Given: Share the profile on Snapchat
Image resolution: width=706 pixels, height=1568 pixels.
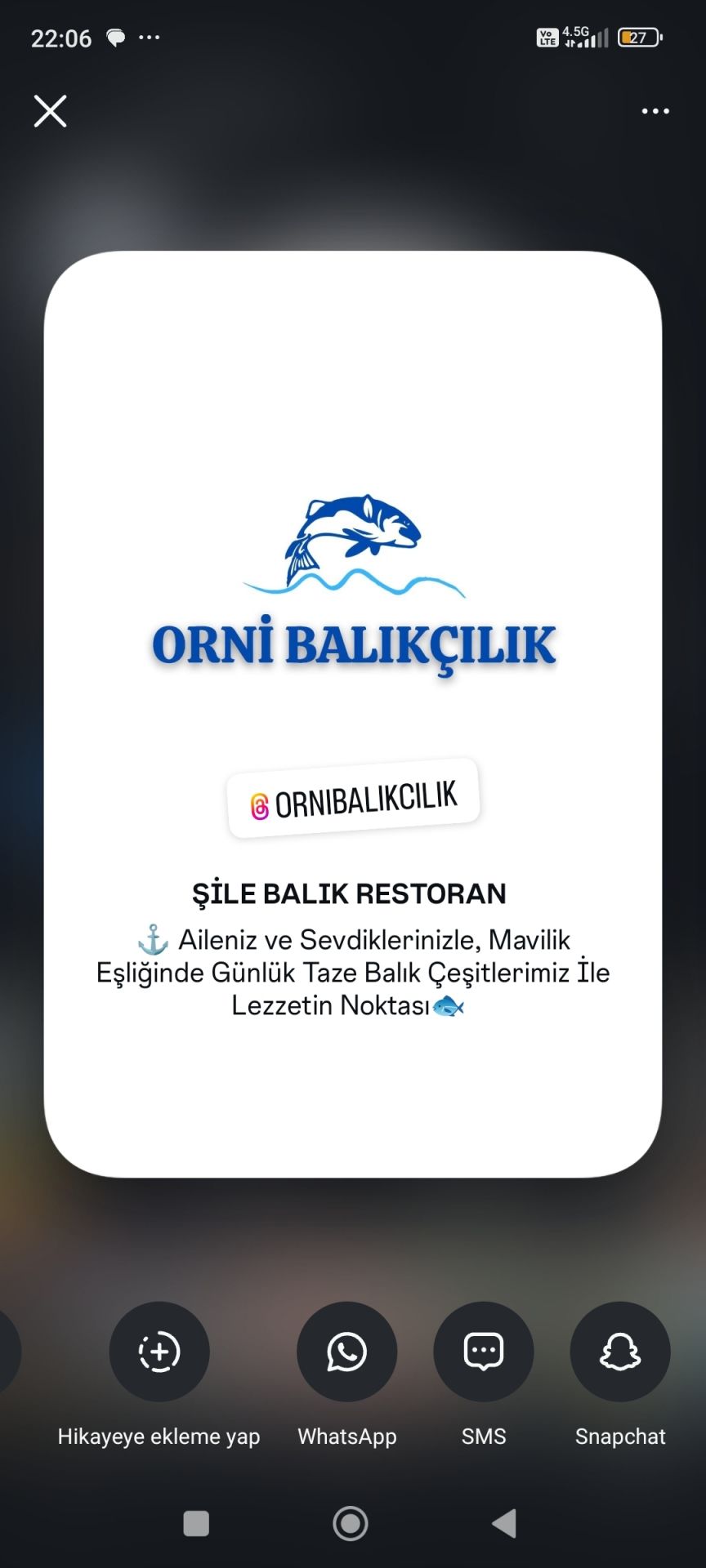Looking at the screenshot, I should [620, 1352].
